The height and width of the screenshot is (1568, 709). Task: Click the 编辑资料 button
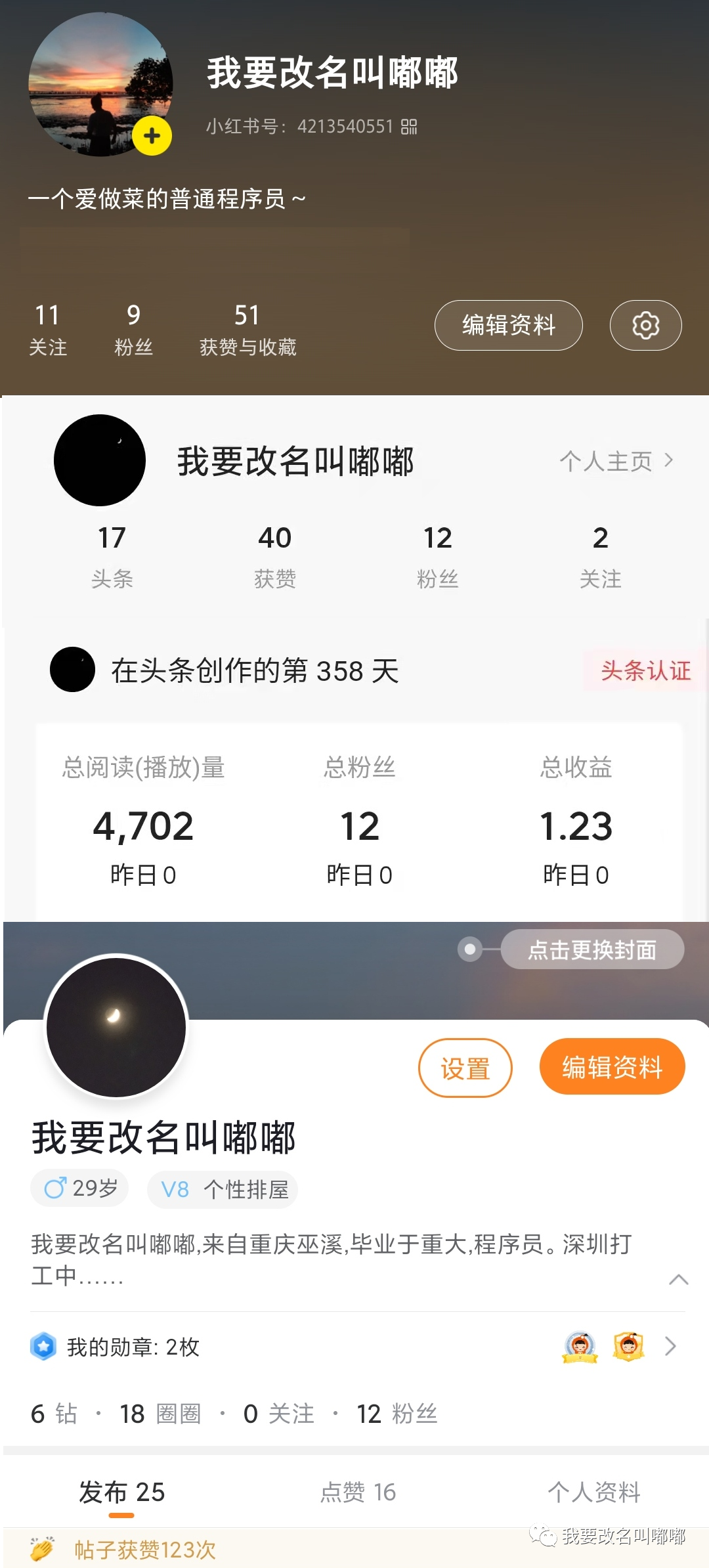(509, 324)
